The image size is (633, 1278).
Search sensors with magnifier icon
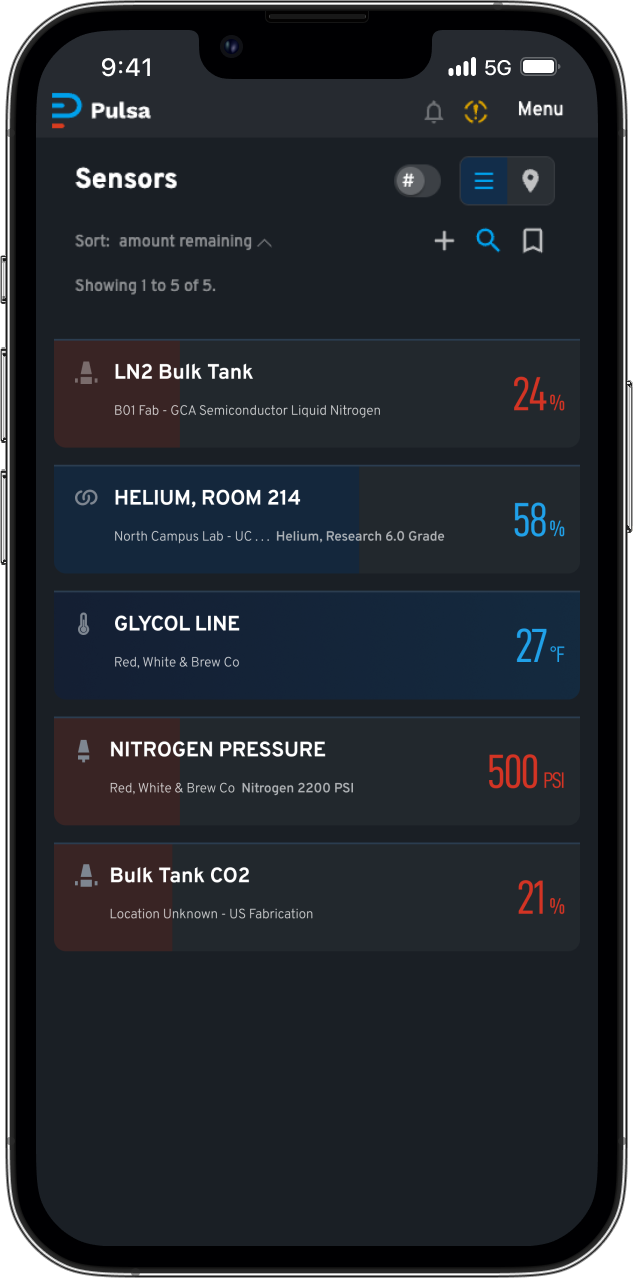(x=488, y=241)
